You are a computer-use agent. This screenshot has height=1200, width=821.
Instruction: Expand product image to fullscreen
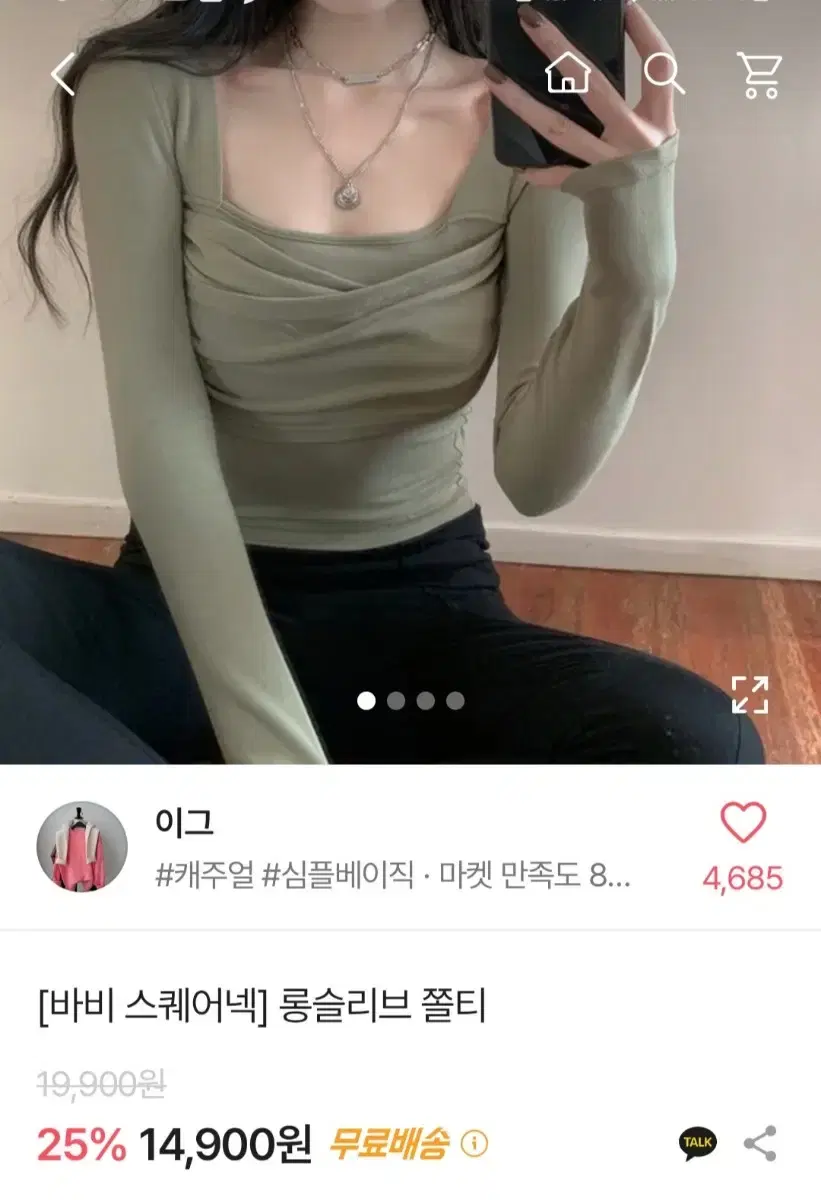749,695
